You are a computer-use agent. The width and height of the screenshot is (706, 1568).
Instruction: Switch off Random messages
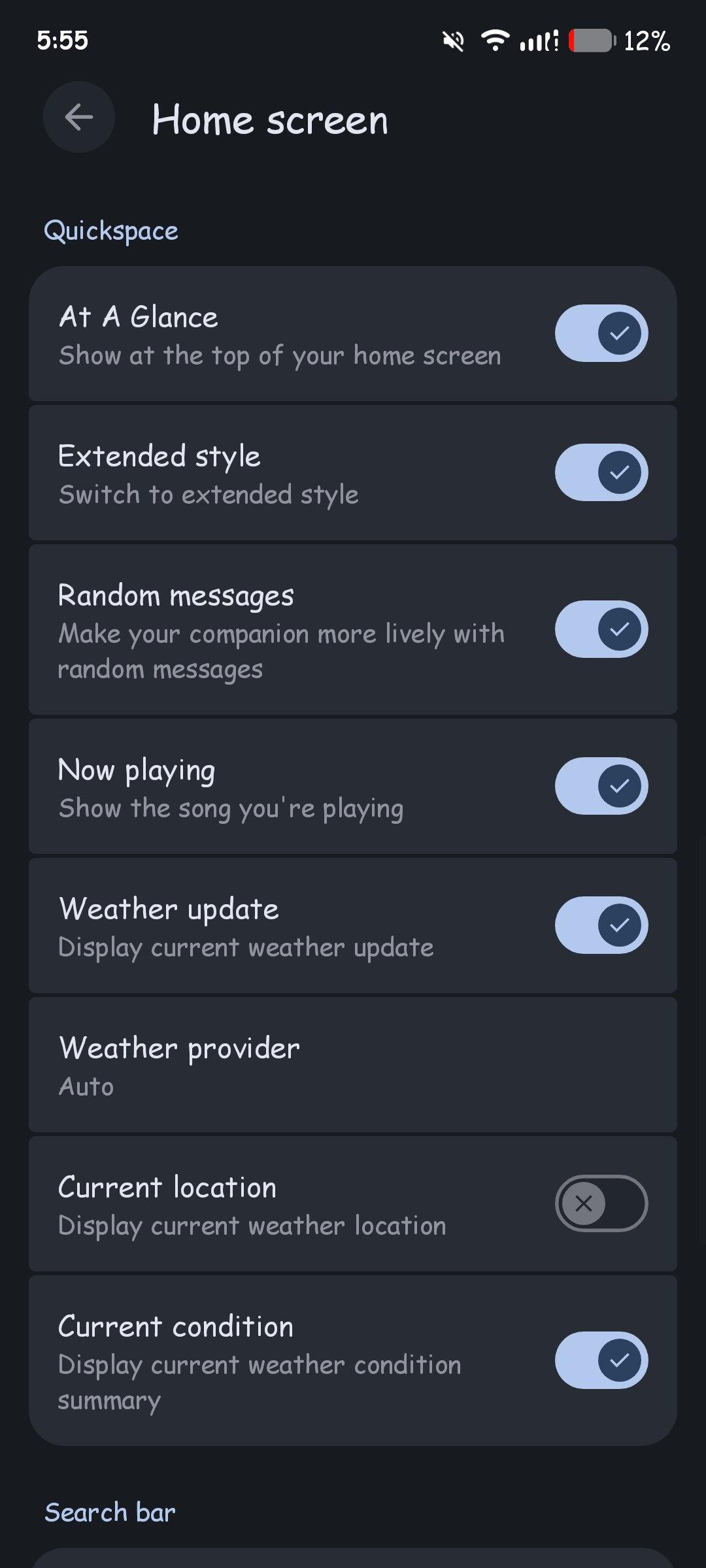click(x=601, y=629)
